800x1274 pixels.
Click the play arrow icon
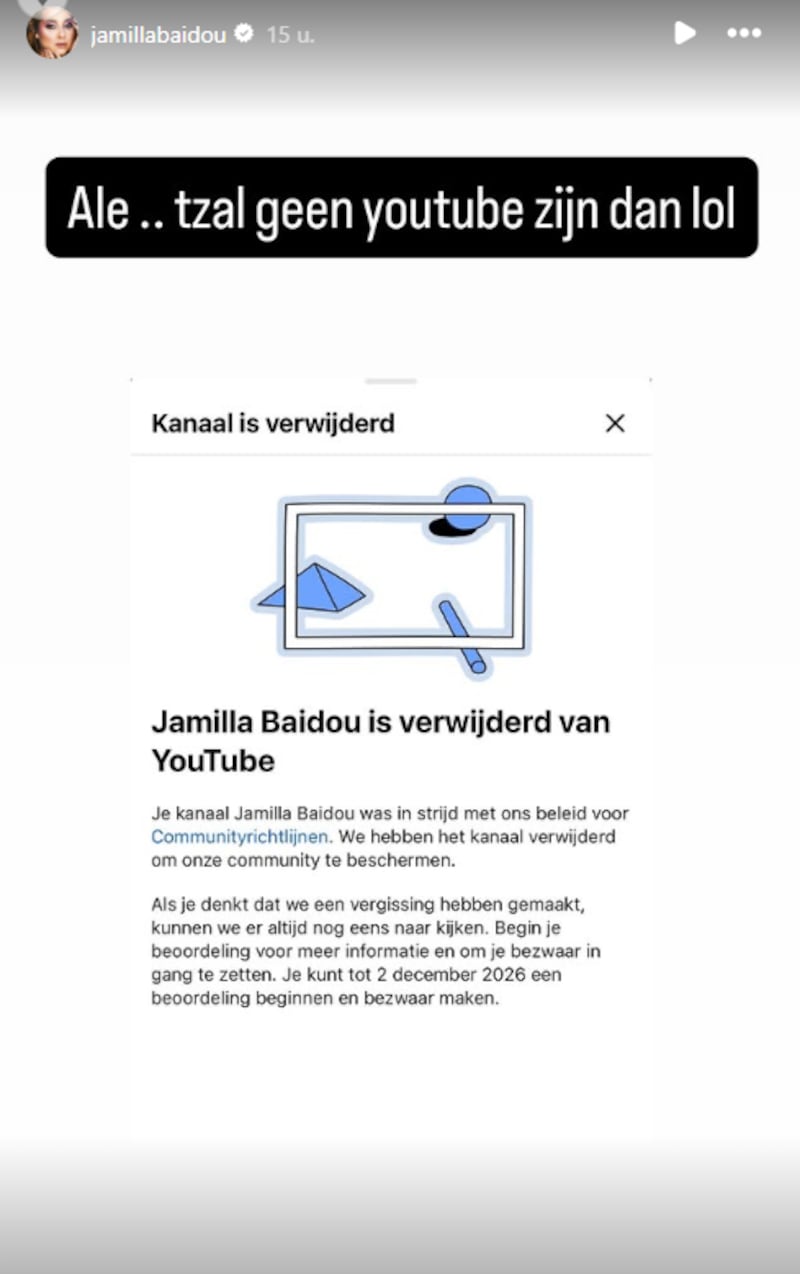click(x=686, y=33)
